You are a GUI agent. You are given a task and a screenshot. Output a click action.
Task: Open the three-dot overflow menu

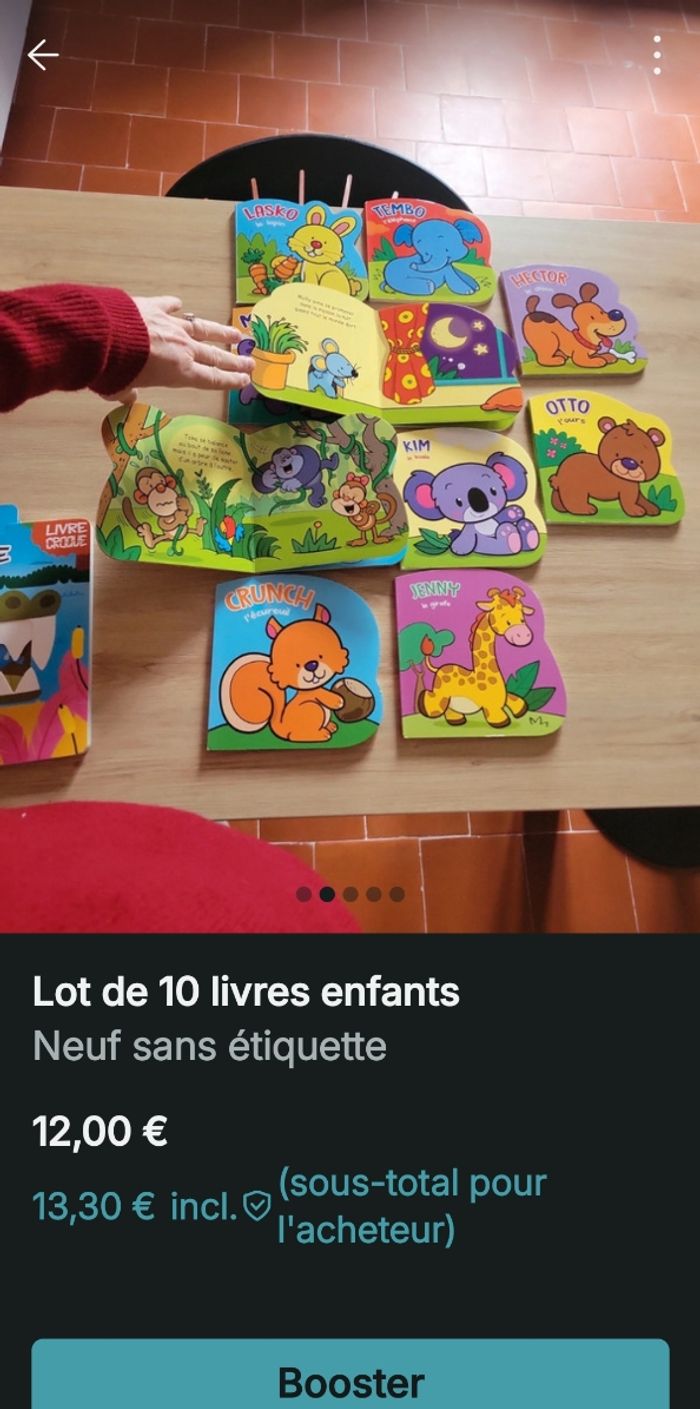(657, 55)
